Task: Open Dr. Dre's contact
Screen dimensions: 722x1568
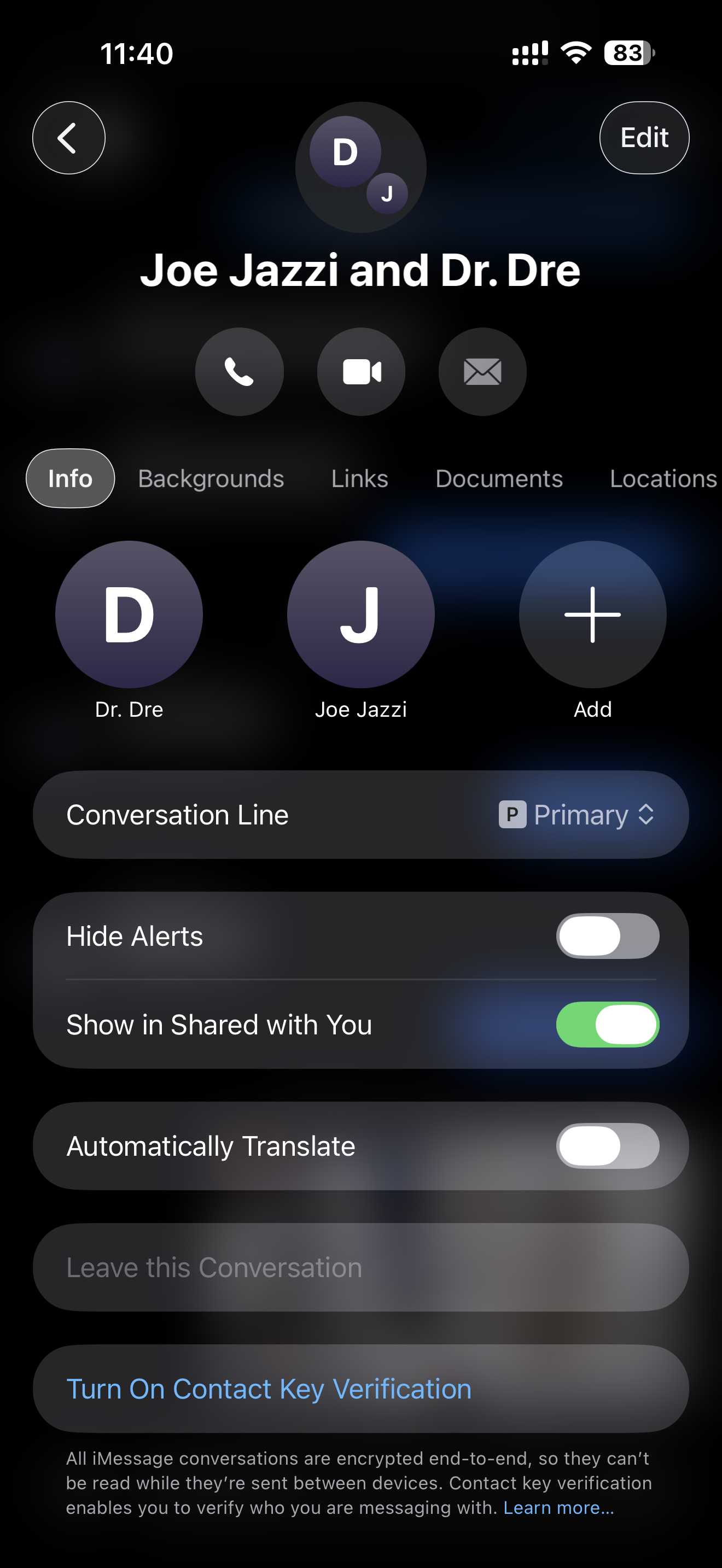Action: 129,615
